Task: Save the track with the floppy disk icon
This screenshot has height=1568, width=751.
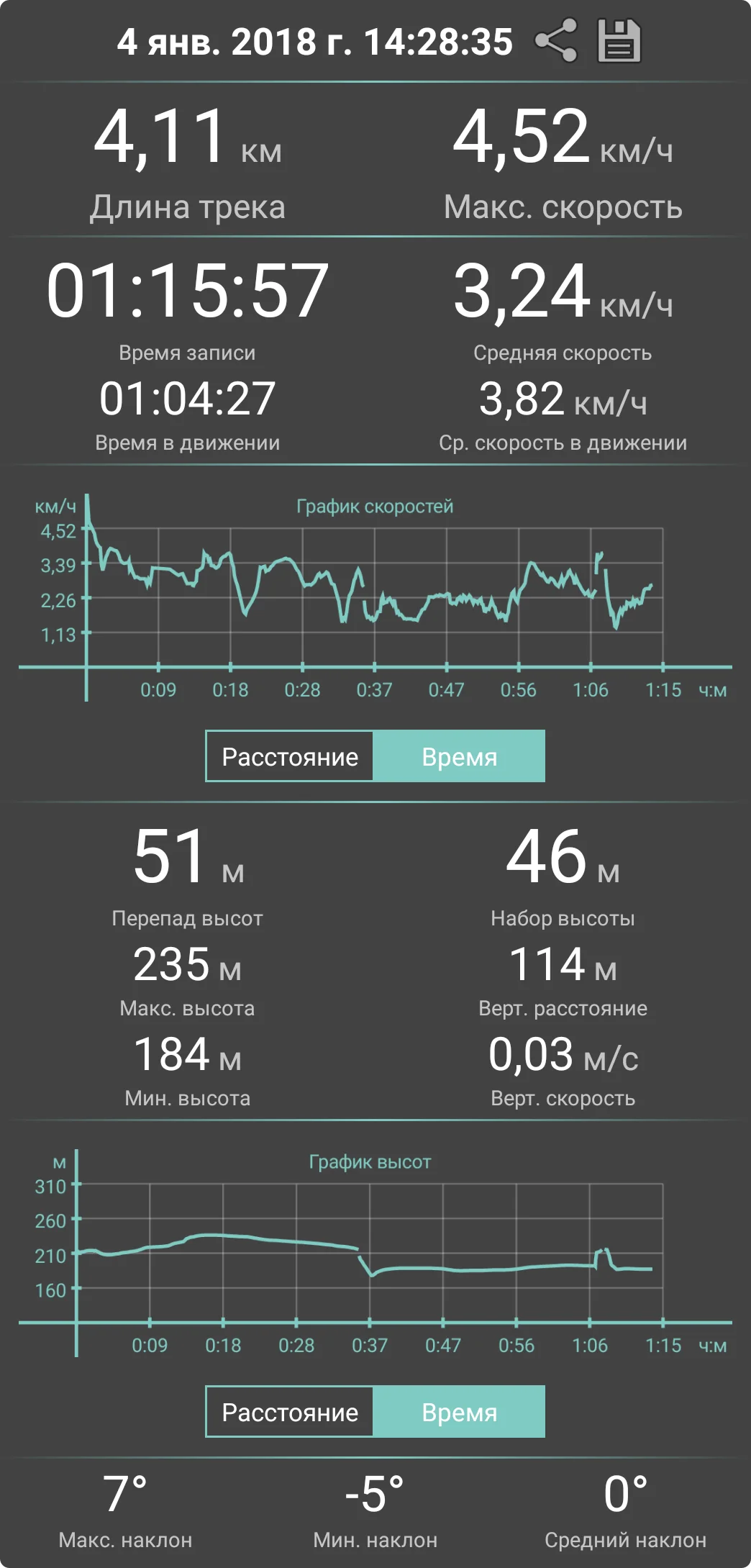Action: point(619,41)
